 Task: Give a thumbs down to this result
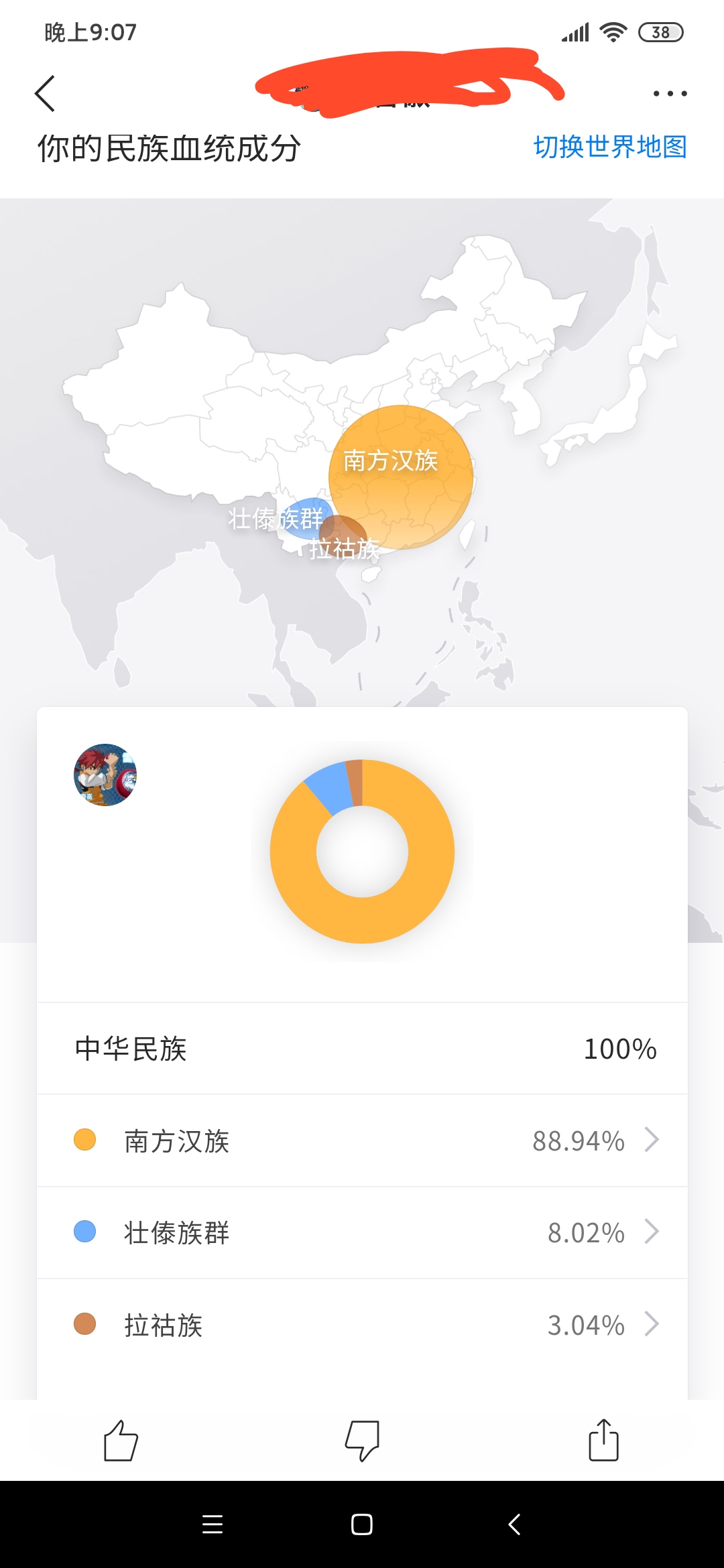[x=362, y=1440]
